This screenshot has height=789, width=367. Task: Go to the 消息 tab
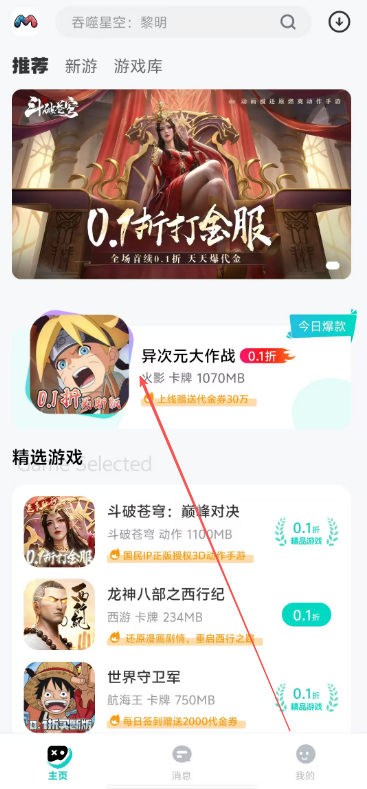pos(182,762)
